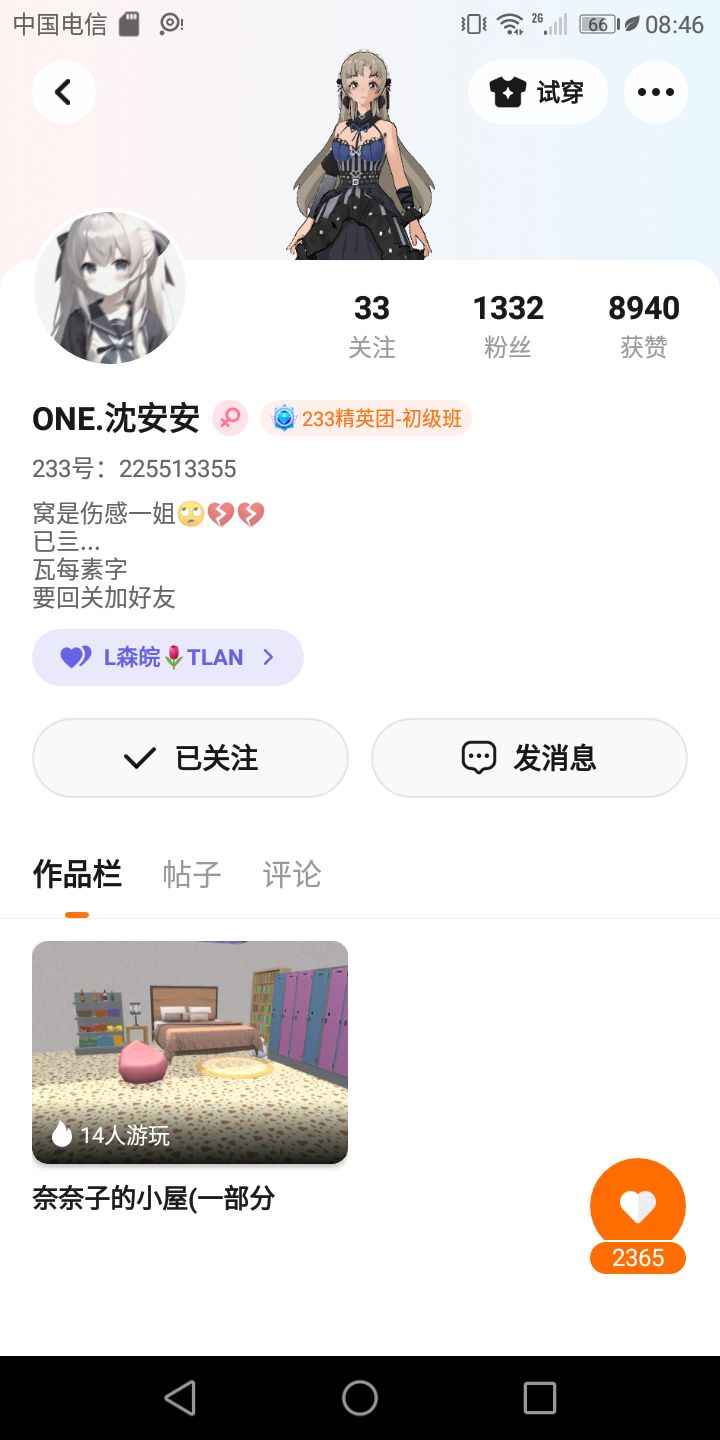Open the 奈奈子的小屋 game card
This screenshot has width=720, height=1440.
tap(190, 1052)
